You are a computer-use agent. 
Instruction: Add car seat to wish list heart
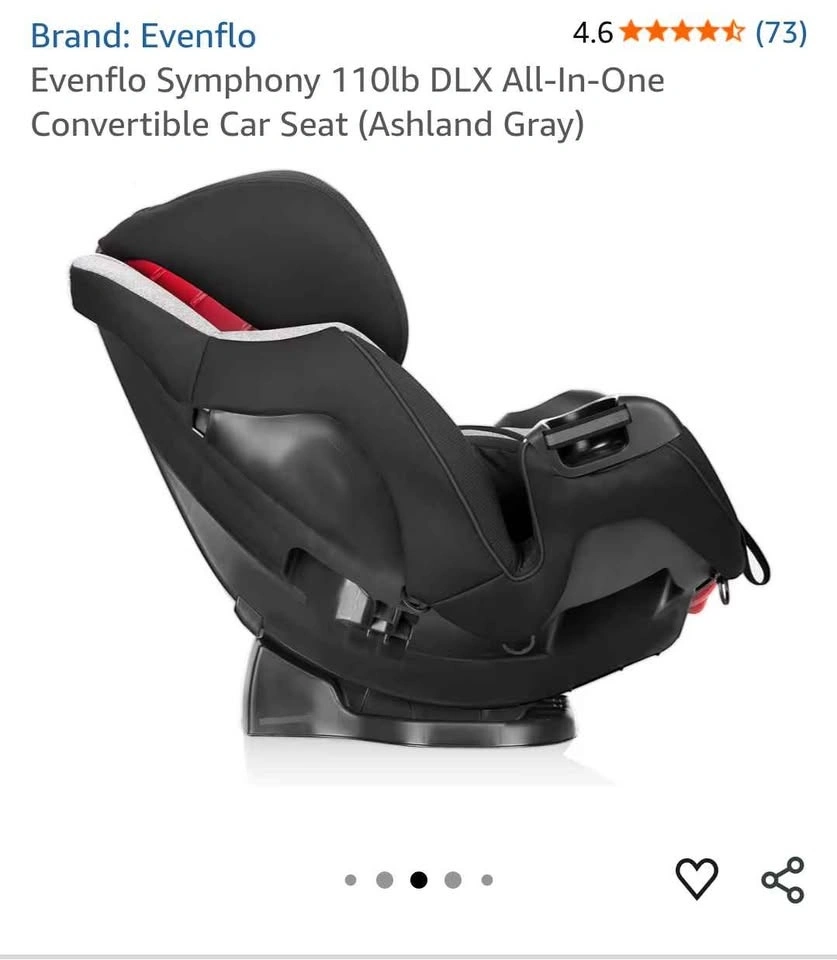[697, 879]
